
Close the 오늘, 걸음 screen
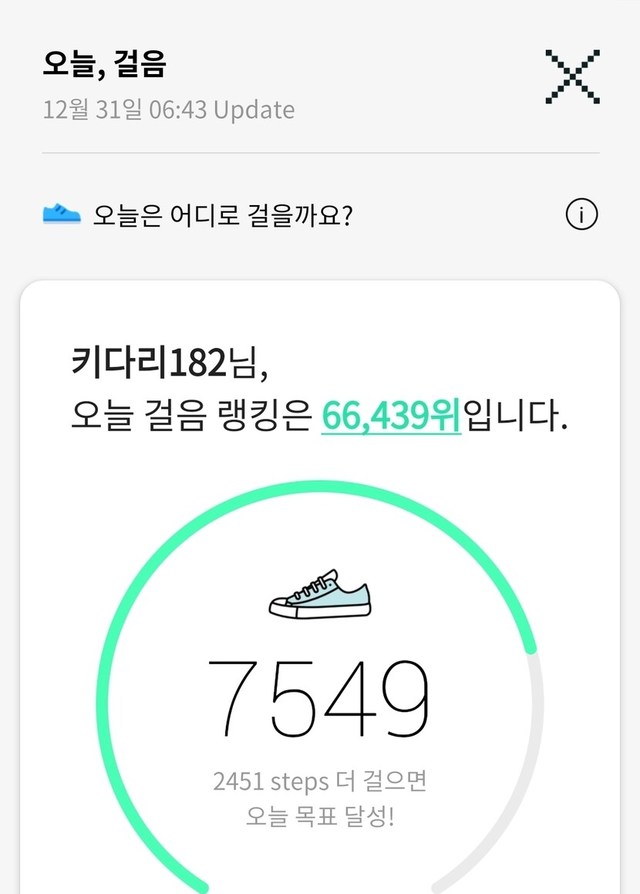pyautogui.click(x=572, y=76)
